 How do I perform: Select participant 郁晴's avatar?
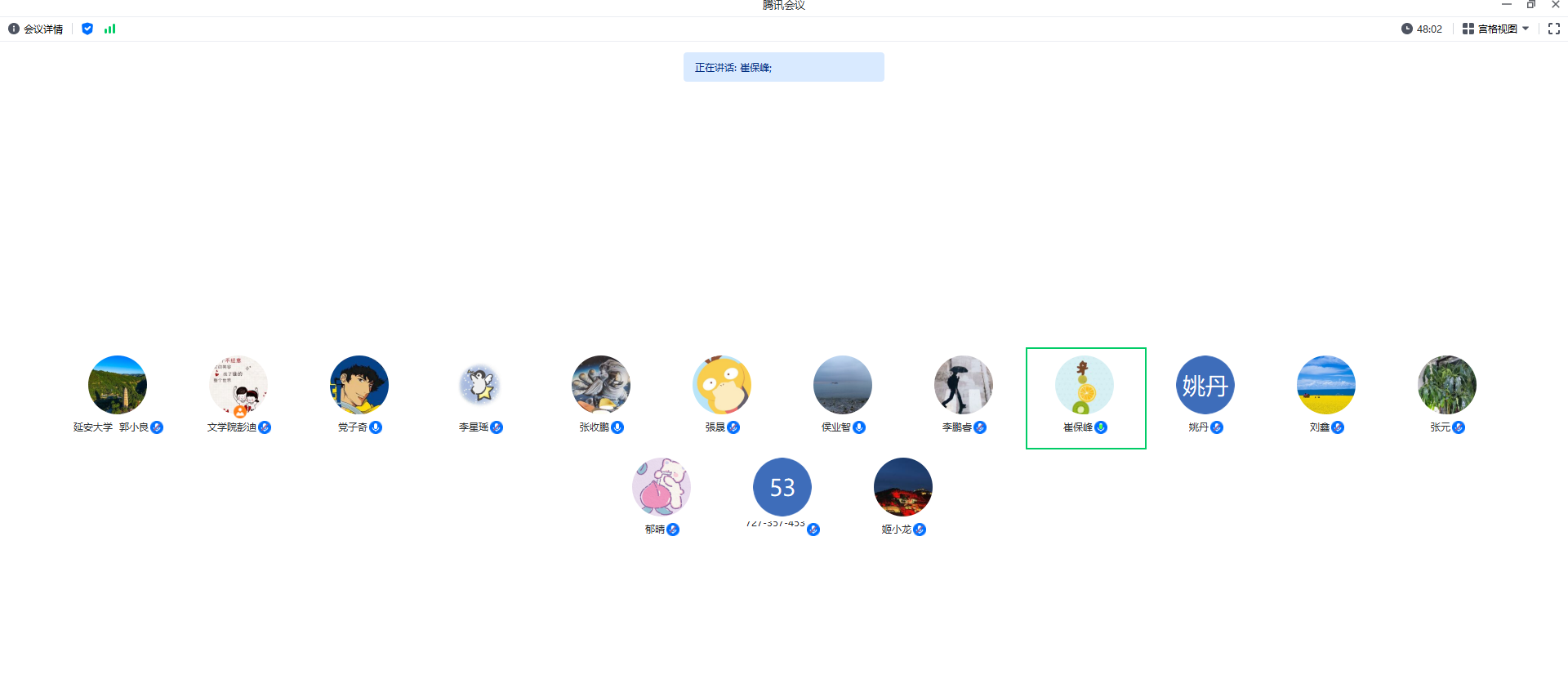(x=661, y=487)
